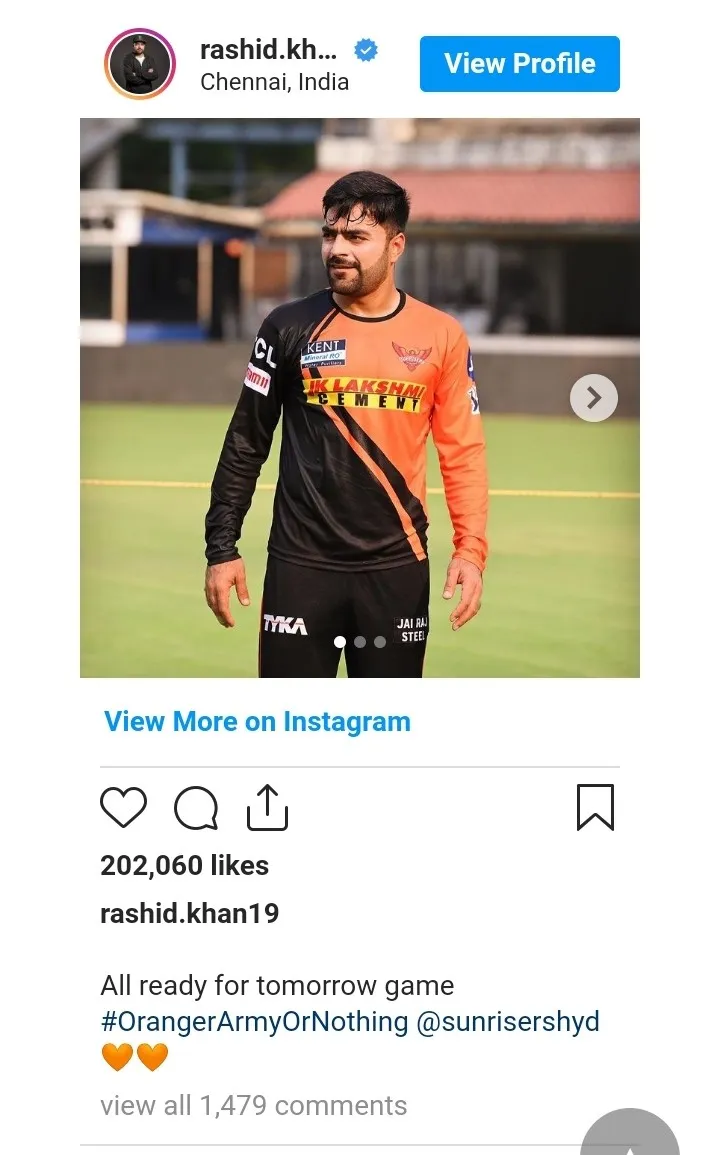Share this post
The width and height of the screenshot is (720, 1155).
point(267,808)
